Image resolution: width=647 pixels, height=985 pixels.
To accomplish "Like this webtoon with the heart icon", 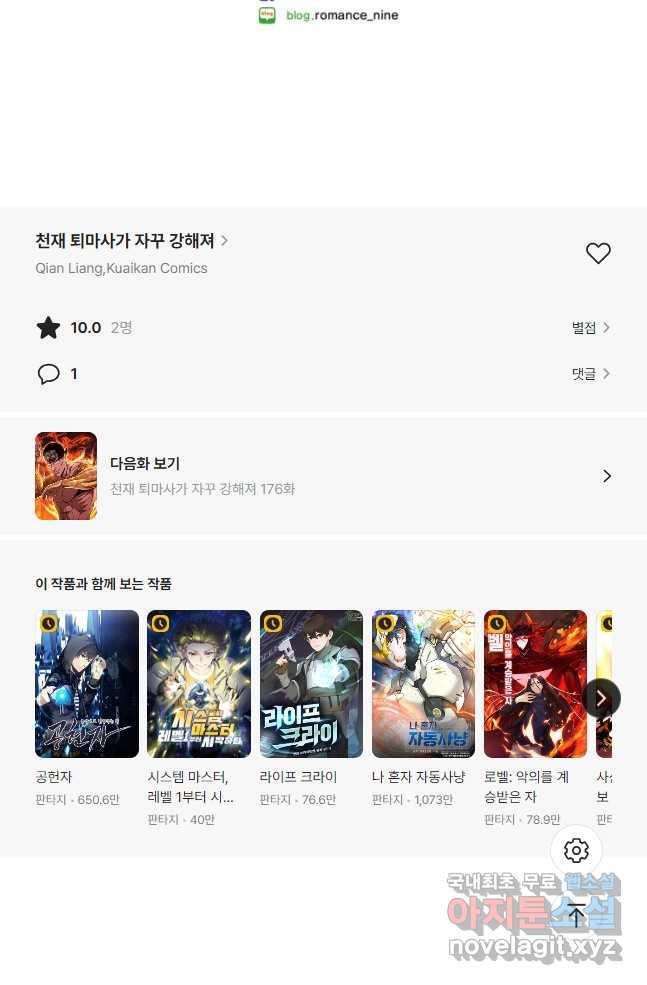I will click(x=598, y=254).
